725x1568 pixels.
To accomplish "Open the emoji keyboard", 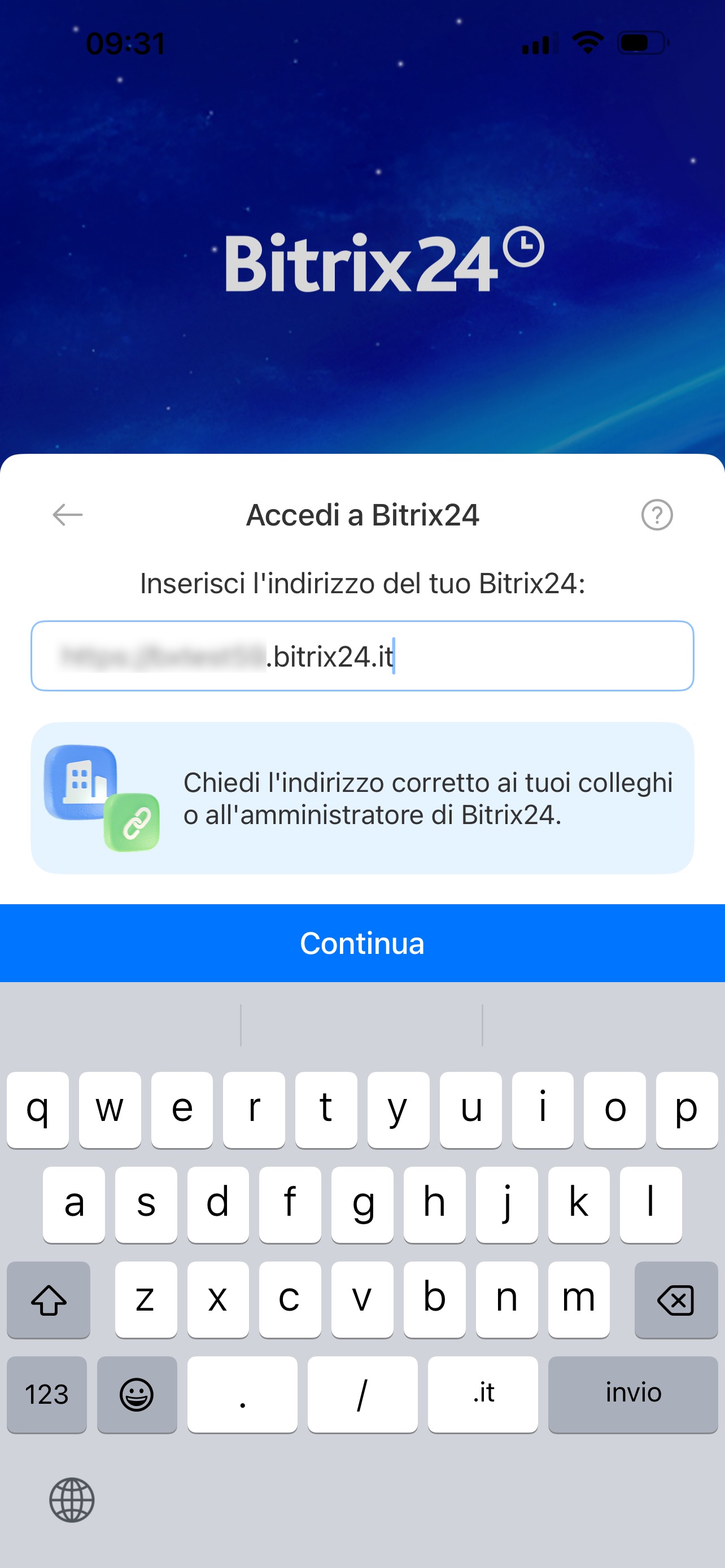I will 136,1394.
